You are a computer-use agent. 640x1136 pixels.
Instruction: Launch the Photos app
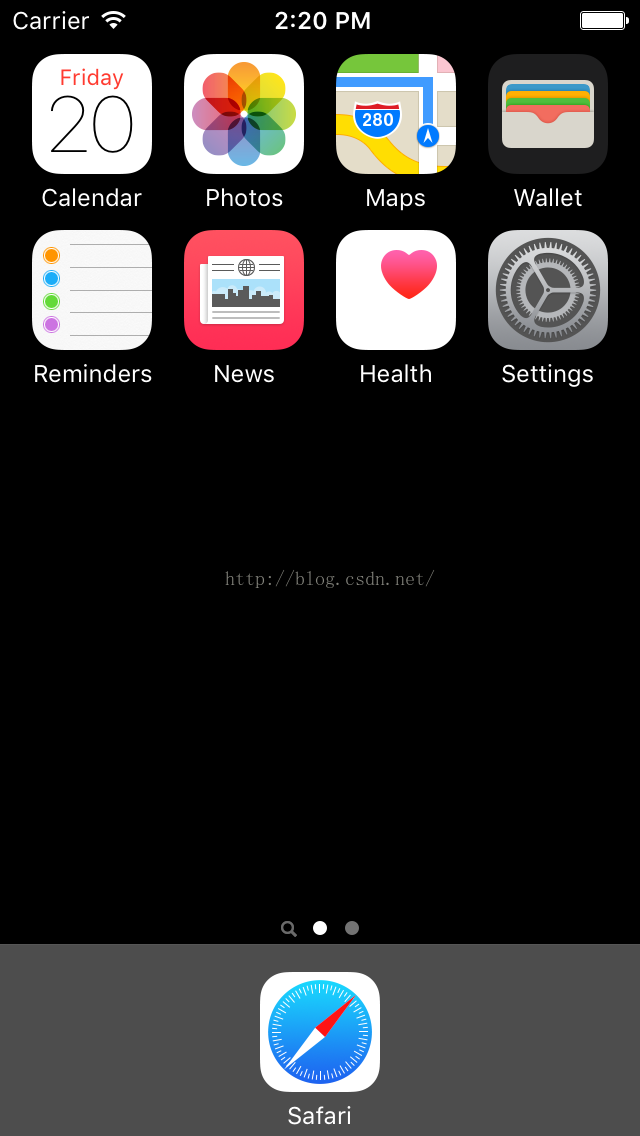click(244, 114)
